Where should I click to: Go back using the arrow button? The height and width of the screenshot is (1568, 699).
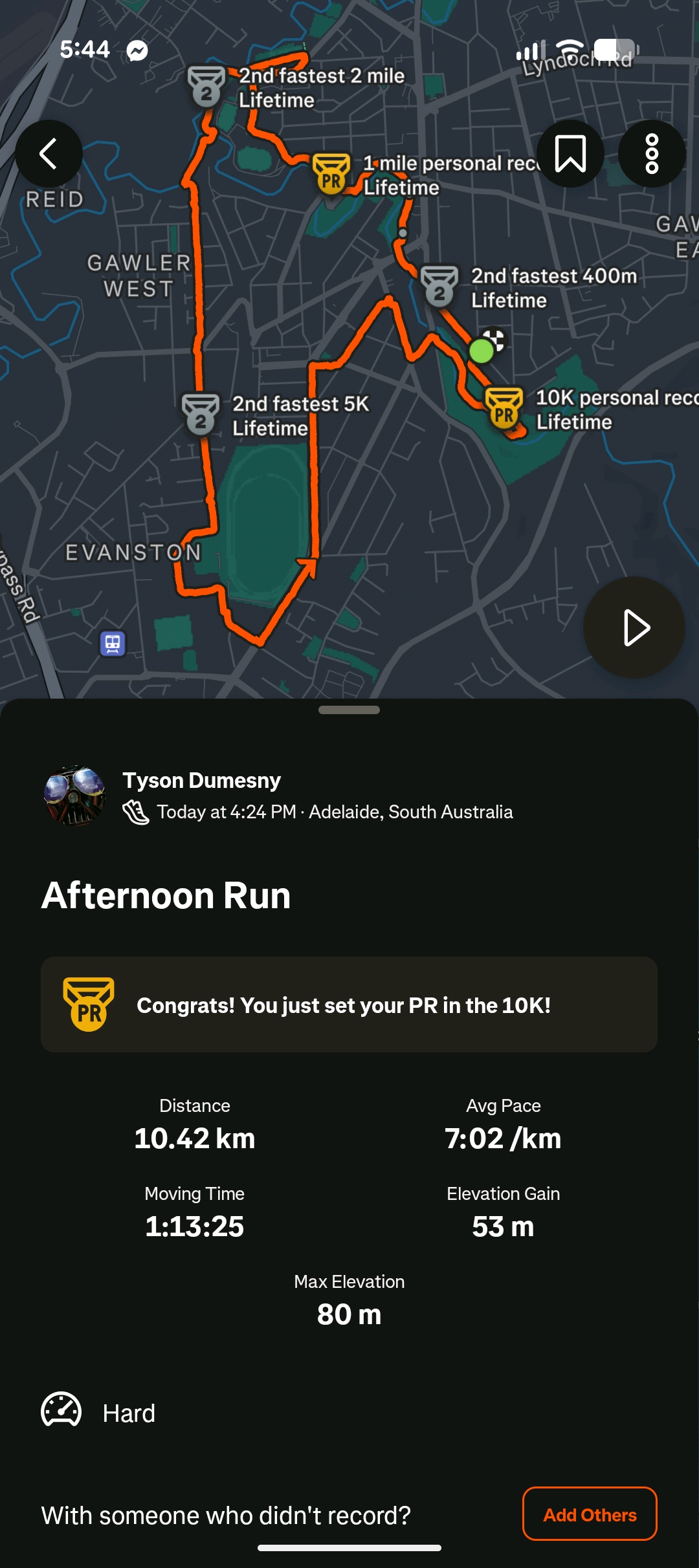click(49, 154)
